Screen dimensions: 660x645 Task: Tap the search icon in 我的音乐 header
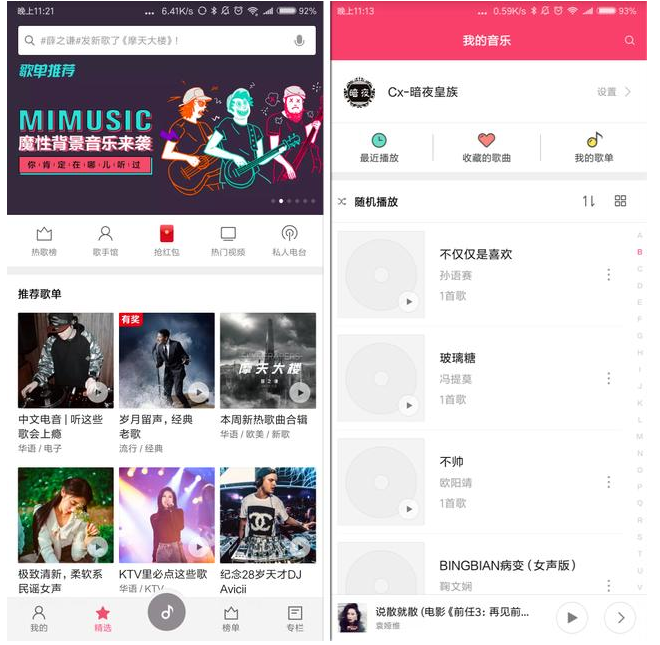coord(629,41)
